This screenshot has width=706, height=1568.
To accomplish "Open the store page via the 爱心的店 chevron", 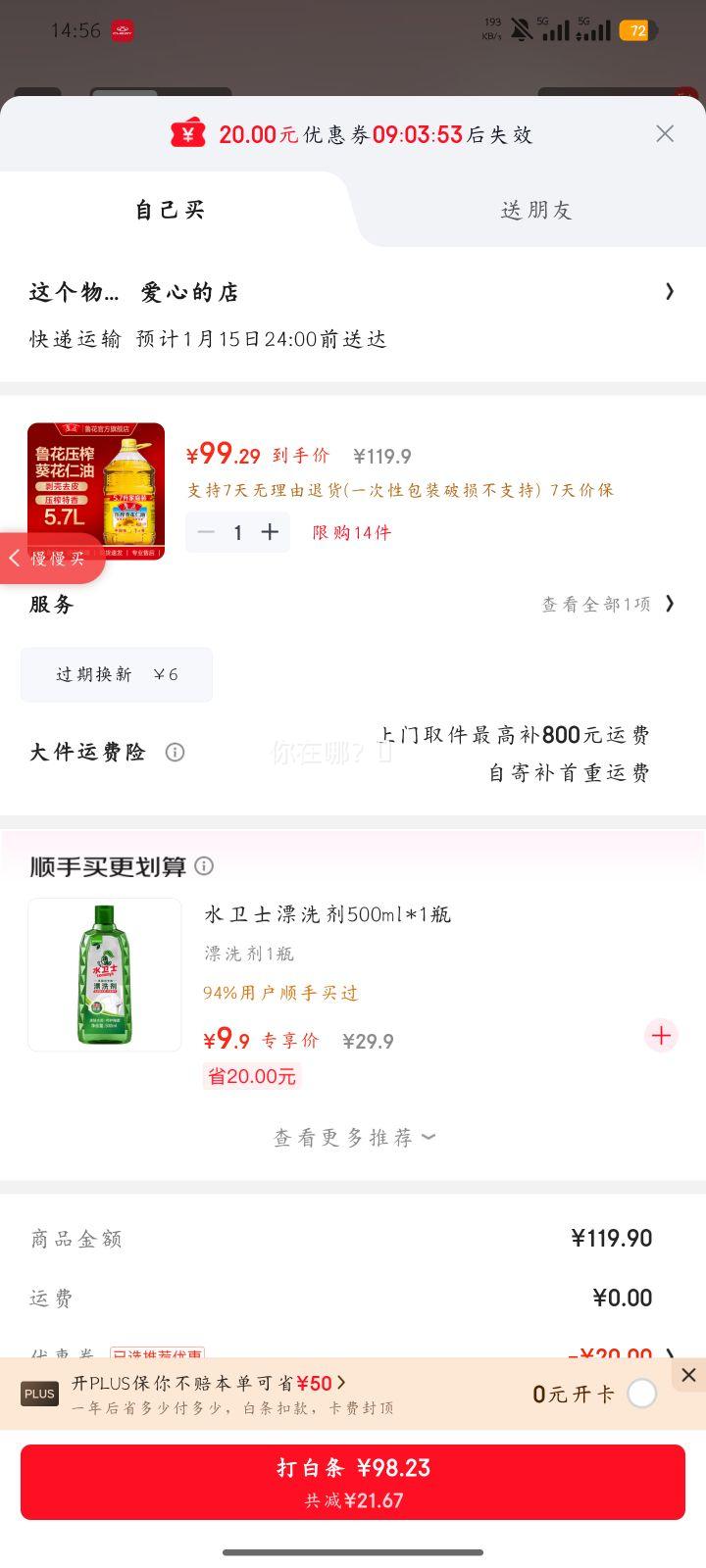I will pos(670,291).
